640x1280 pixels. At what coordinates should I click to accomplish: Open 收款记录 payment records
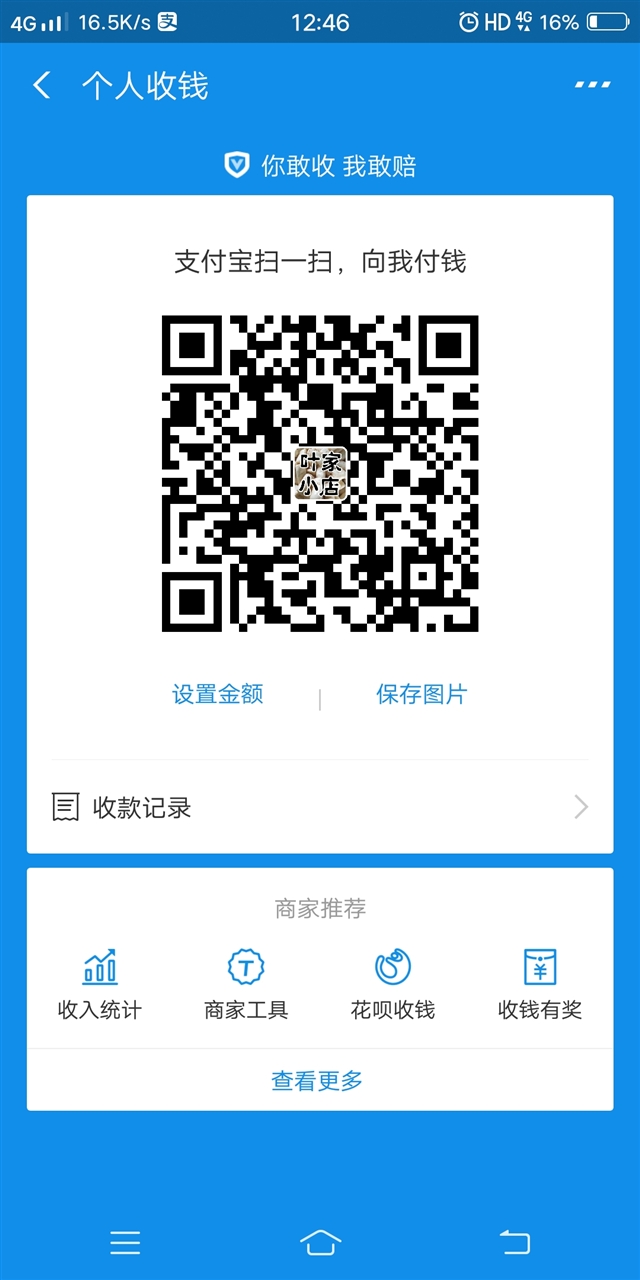coord(320,807)
